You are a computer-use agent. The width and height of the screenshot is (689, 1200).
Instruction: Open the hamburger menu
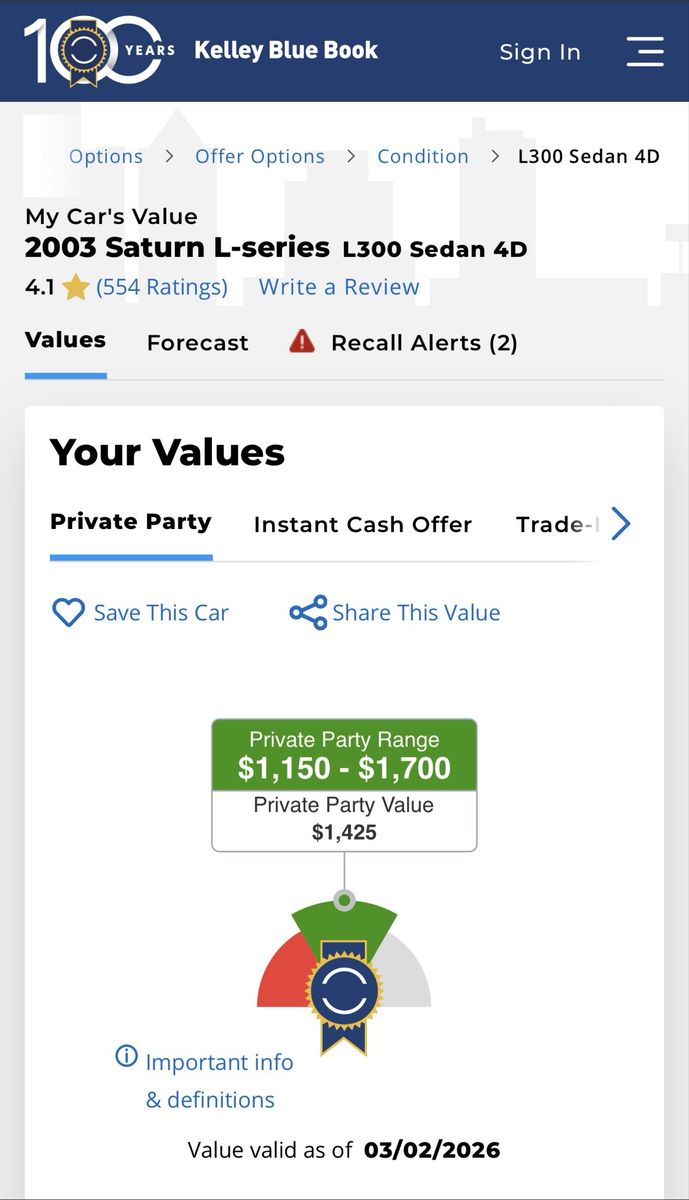tap(645, 51)
